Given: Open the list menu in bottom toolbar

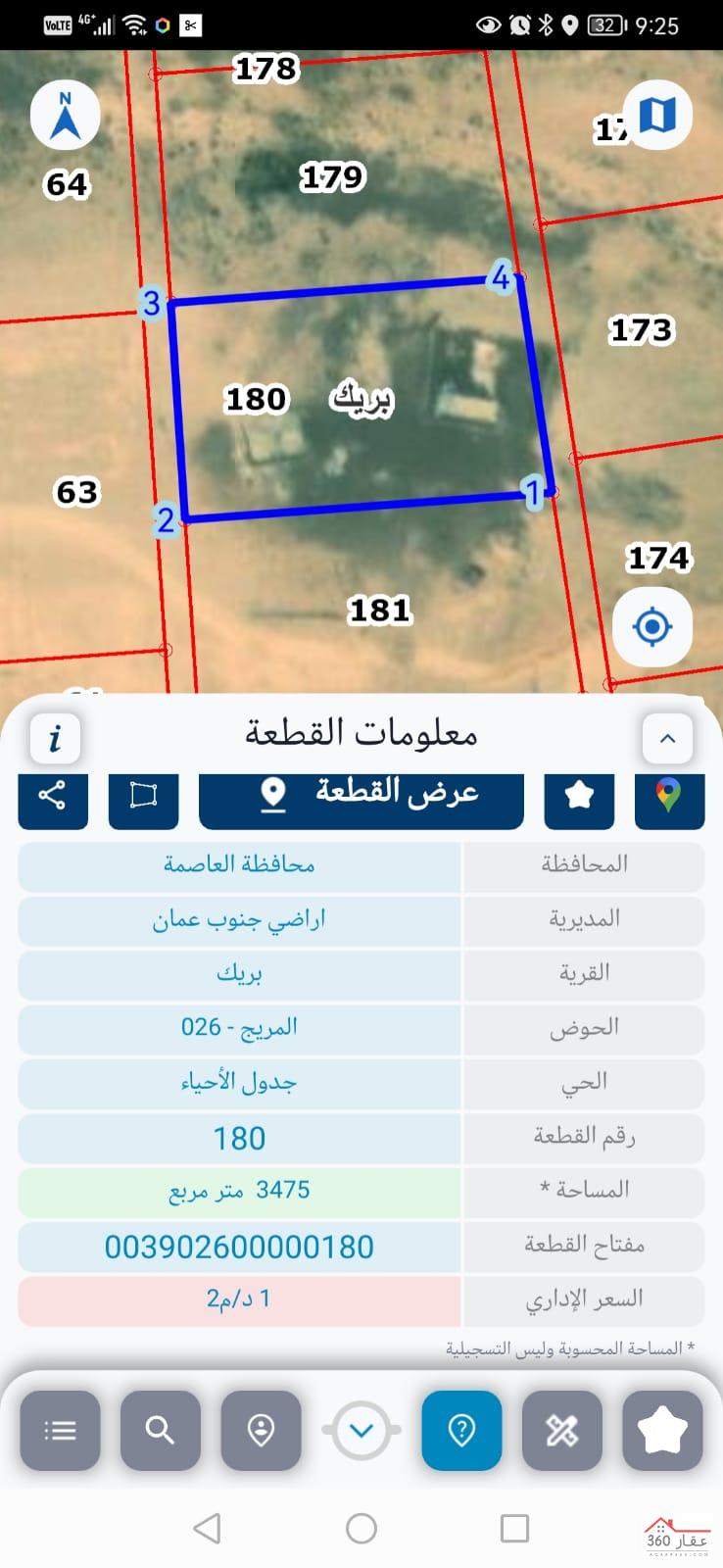Looking at the screenshot, I should (60, 1431).
